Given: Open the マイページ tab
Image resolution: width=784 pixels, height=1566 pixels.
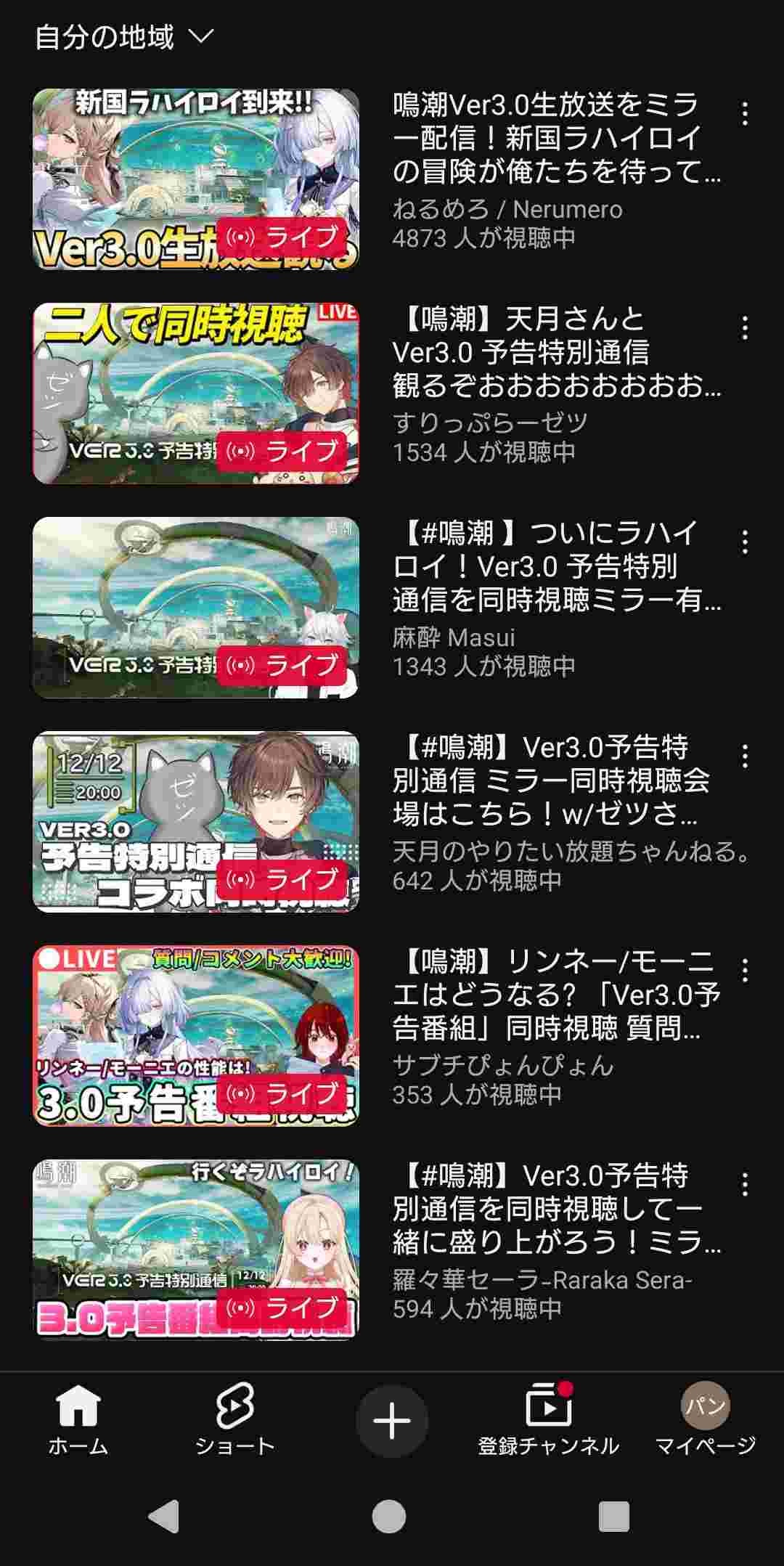Looking at the screenshot, I should point(705,1420).
